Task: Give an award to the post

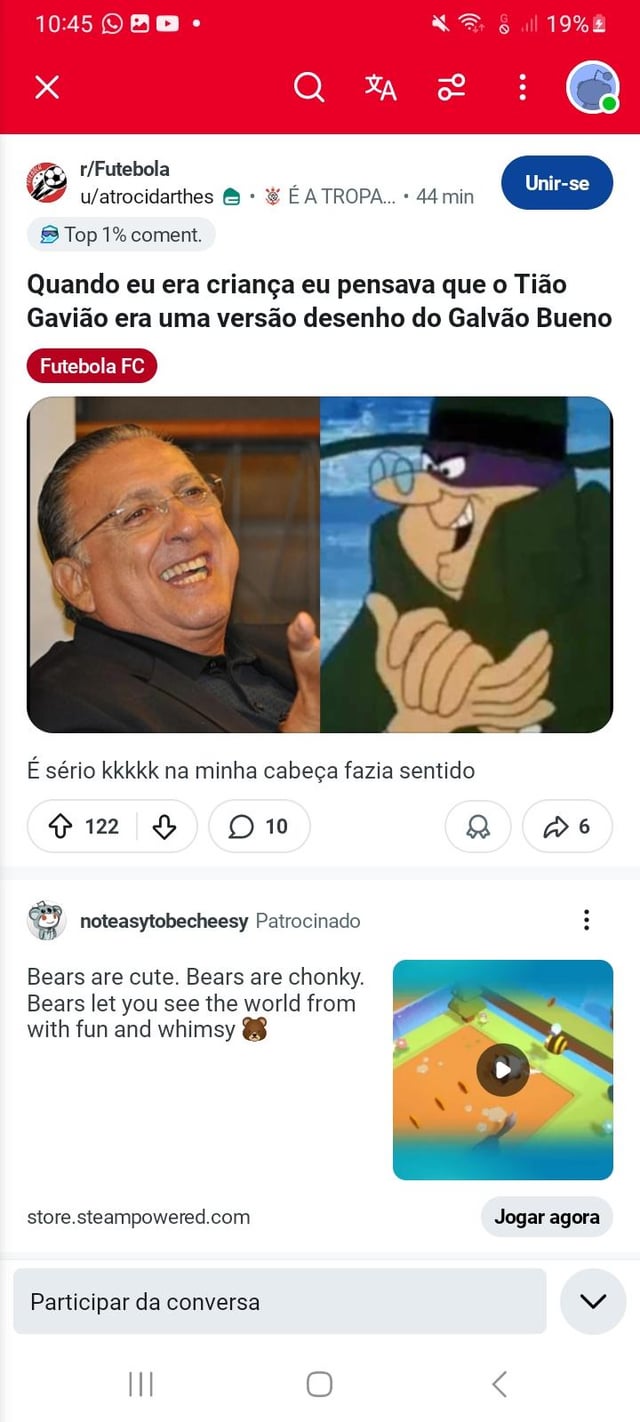Action: point(478,826)
